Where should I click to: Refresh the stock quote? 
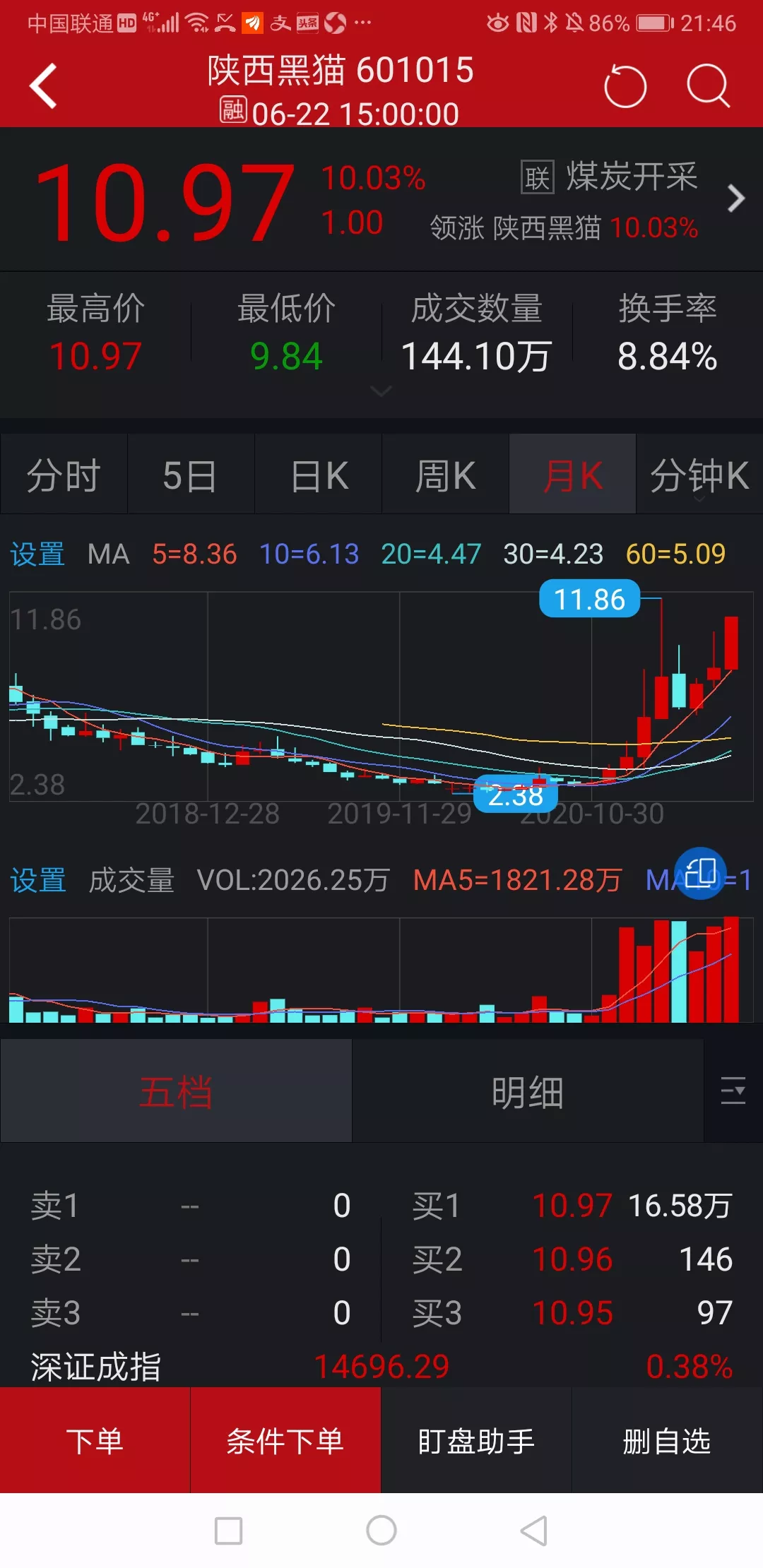click(x=625, y=87)
